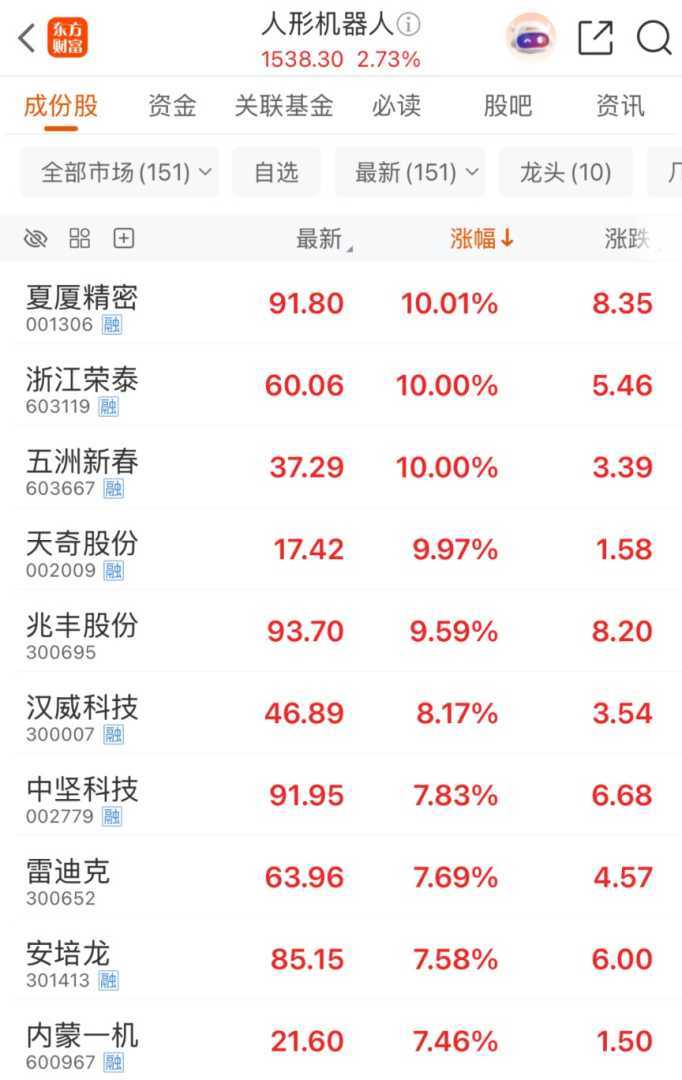Switch to the 关联基金 tab
The width and height of the screenshot is (682, 1080).
click(284, 106)
